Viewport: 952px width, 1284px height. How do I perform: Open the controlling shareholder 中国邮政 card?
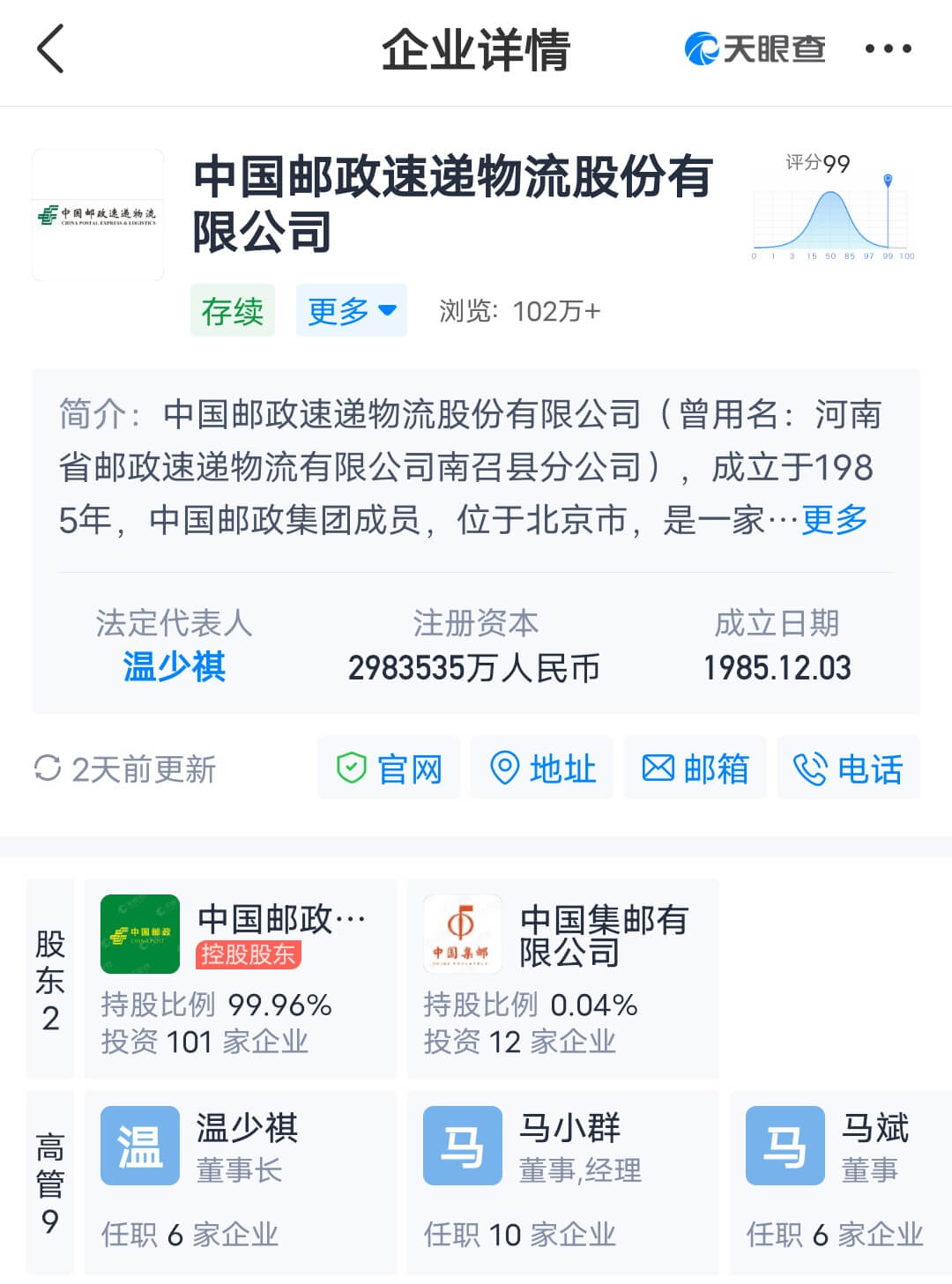click(240, 978)
